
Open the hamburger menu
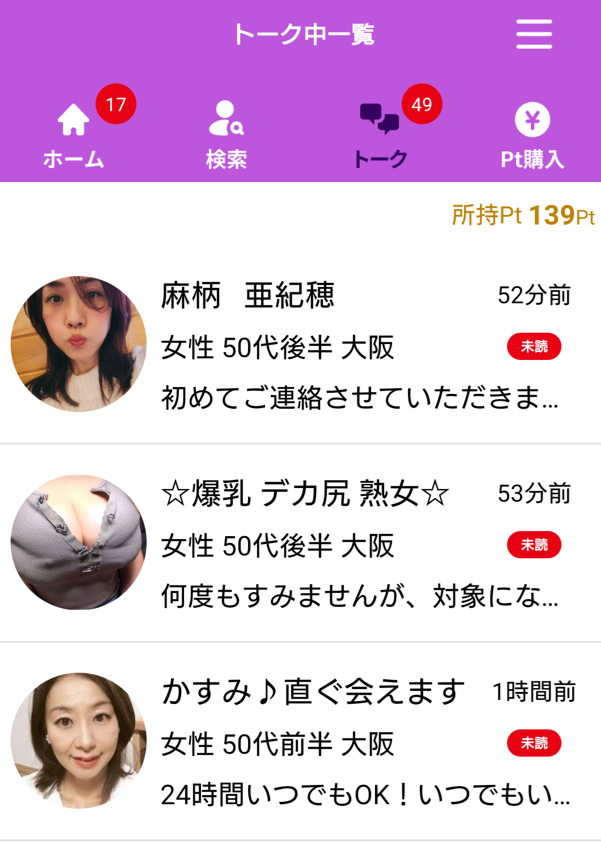coord(534,34)
